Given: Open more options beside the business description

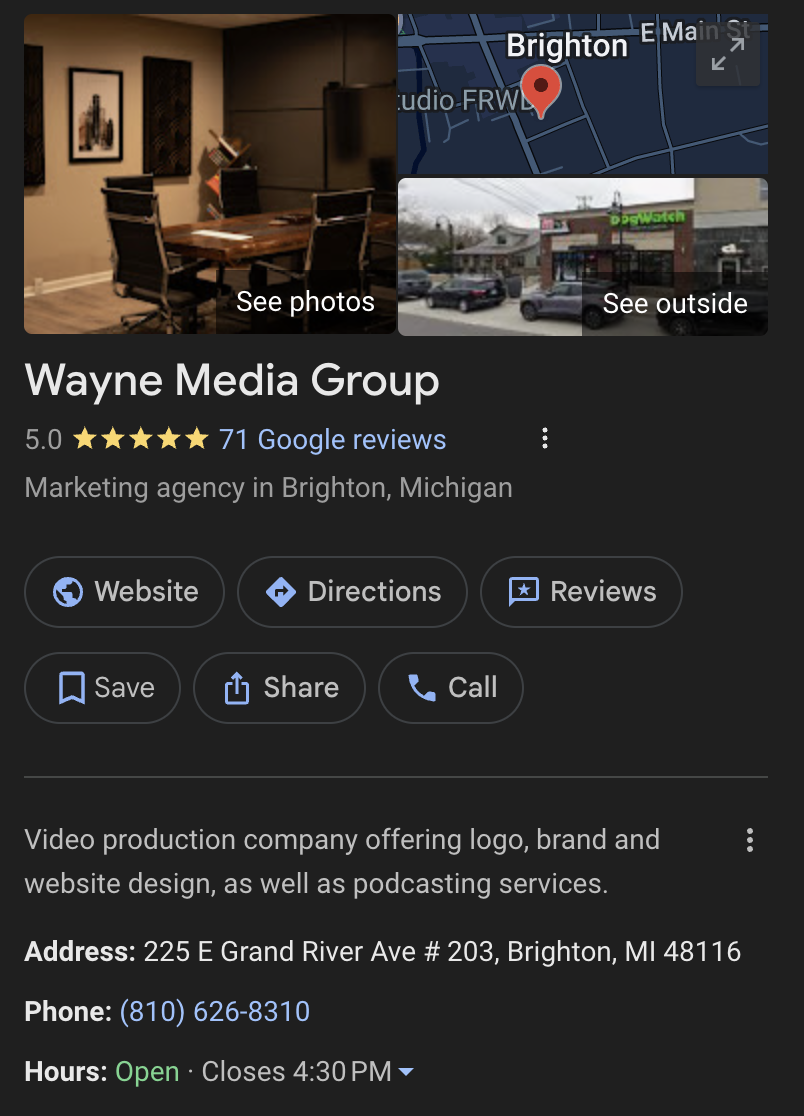Looking at the screenshot, I should 750,841.
